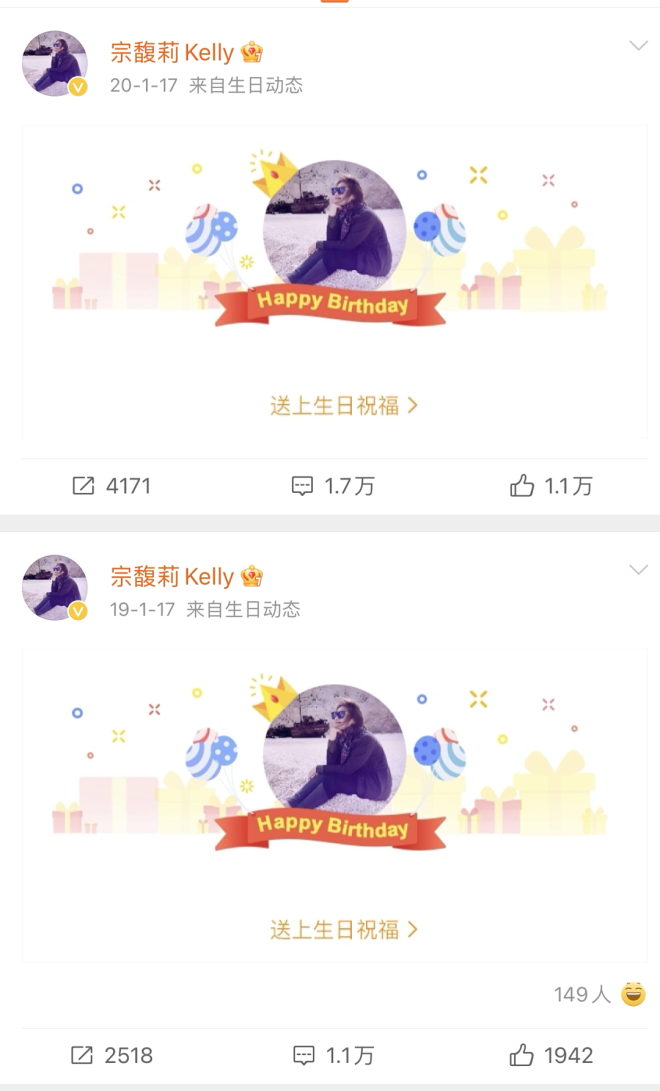Expand the dropdown arrow on the 20-1-17 post

coord(638,46)
